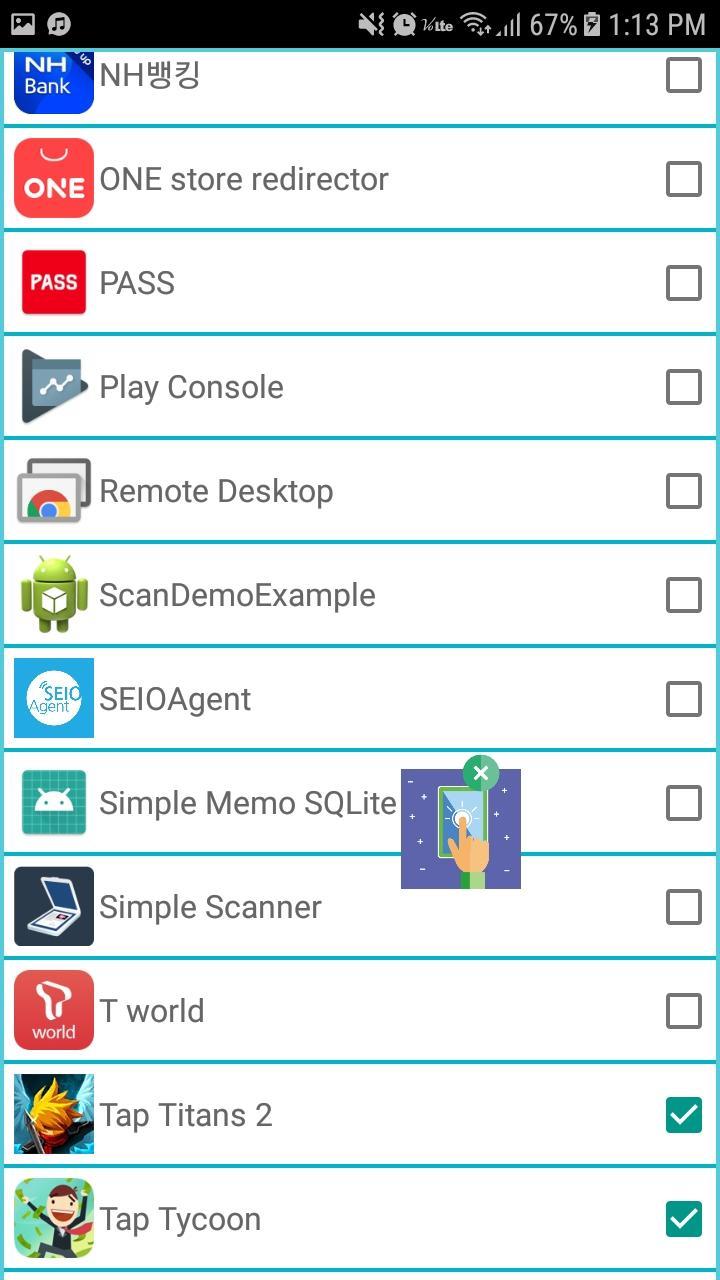Check the Simple Scanner checkbox
The image size is (720, 1280).
[x=684, y=907]
